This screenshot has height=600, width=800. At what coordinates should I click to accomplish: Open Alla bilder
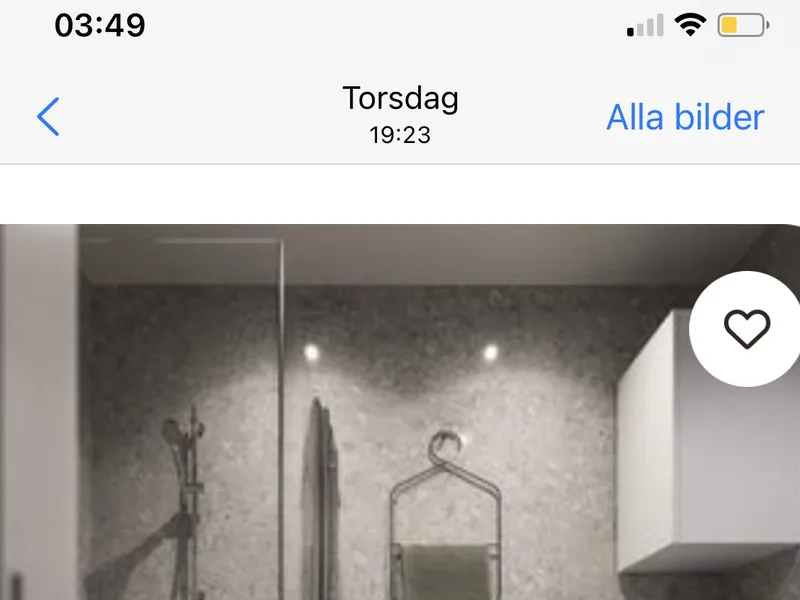point(685,117)
